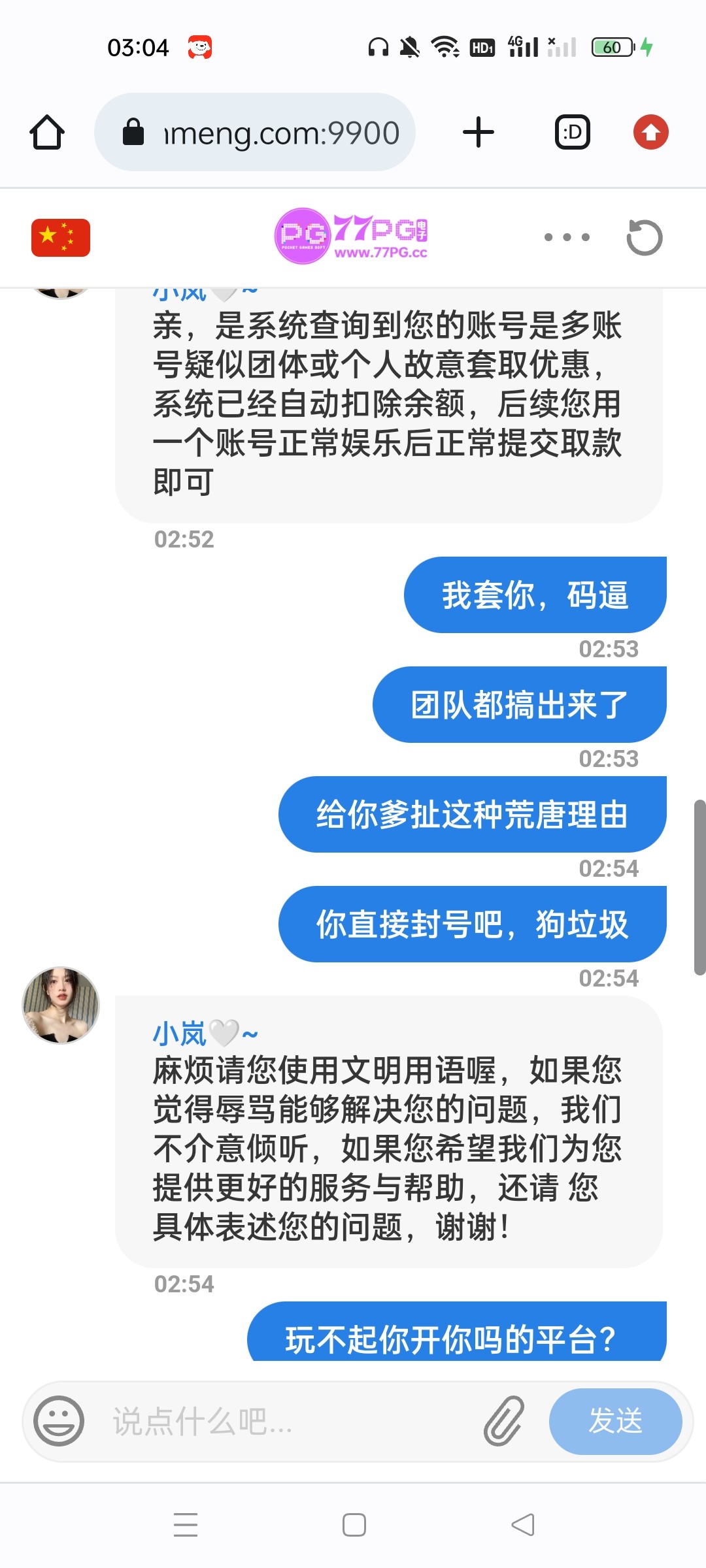Open the three-dot chat menu
This screenshot has height=1568, width=706.
click(x=567, y=237)
